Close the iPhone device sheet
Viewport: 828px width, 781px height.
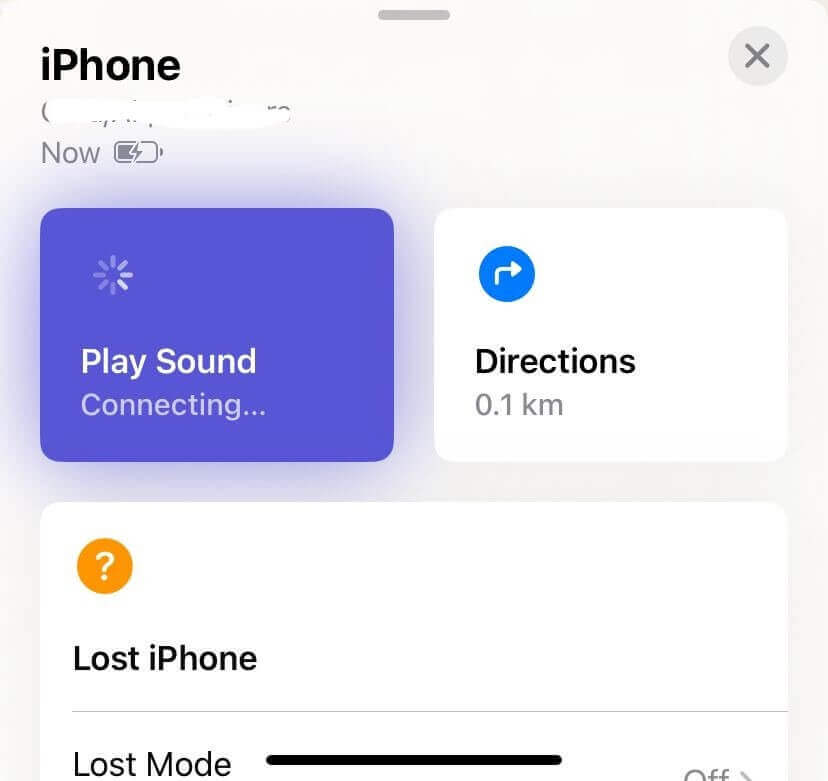757,56
